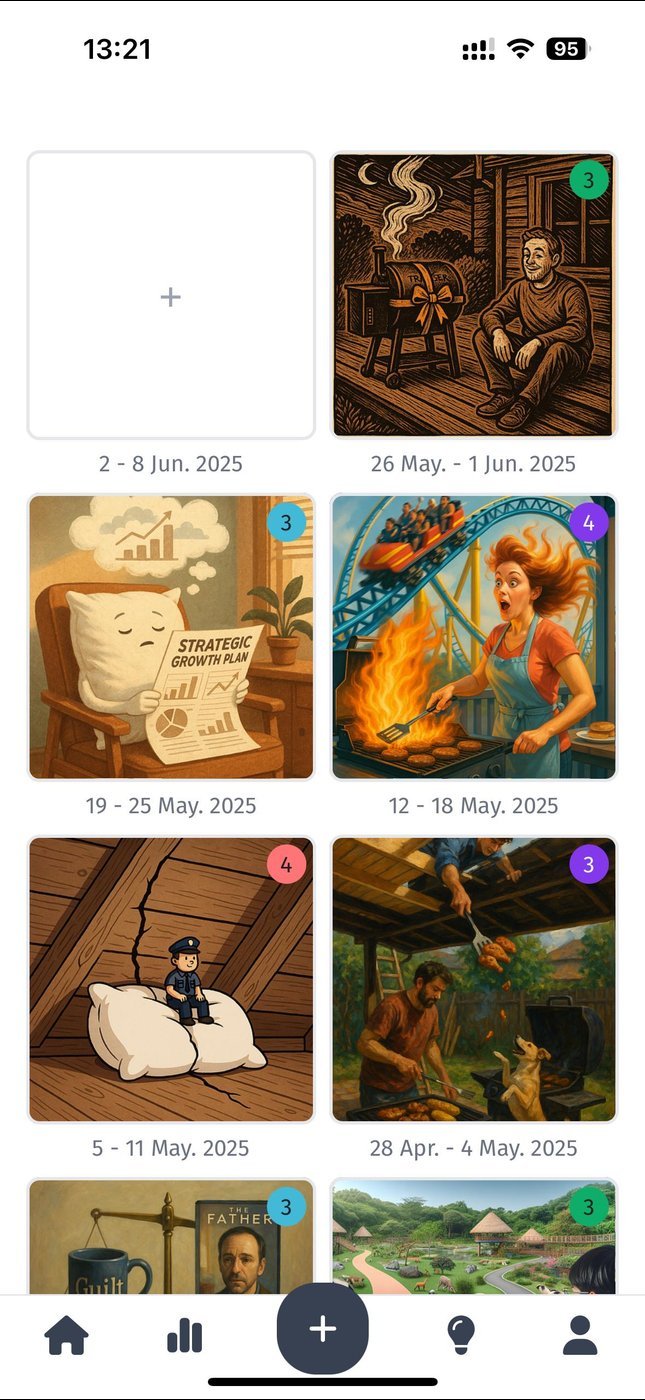This screenshot has width=645, height=1400.
Task: Tap the center plus button to add entry
Action: [322, 1329]
